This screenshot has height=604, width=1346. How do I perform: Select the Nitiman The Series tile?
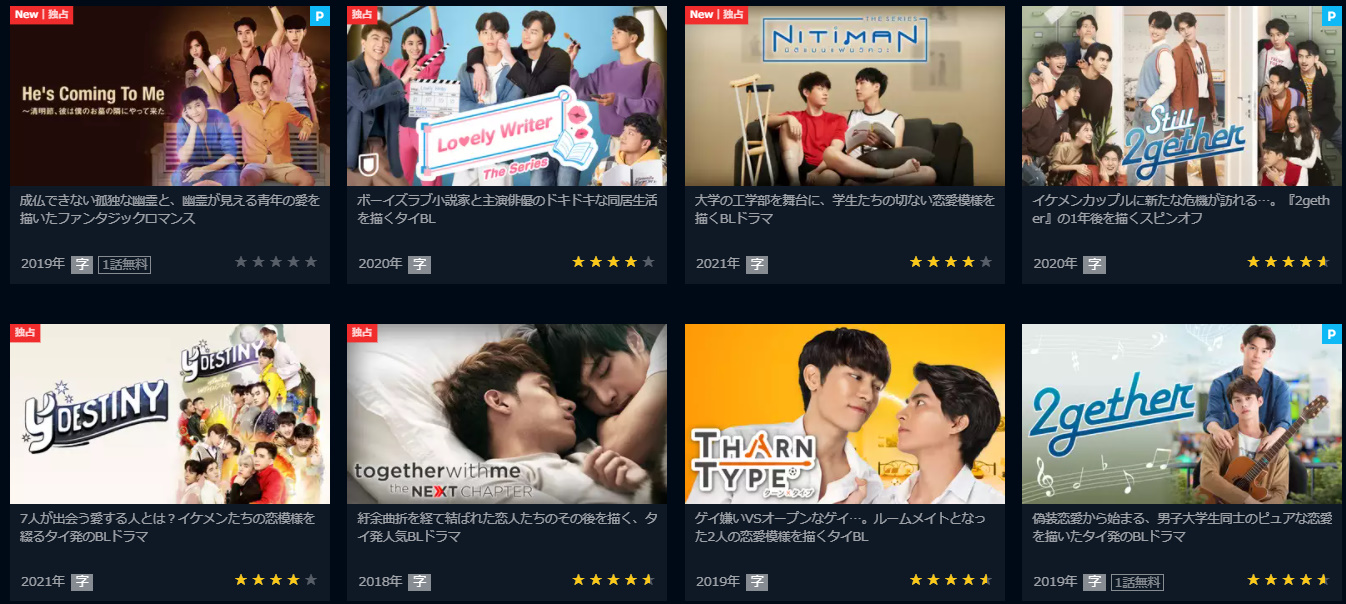pyautogui.click(x=844, y=97)
